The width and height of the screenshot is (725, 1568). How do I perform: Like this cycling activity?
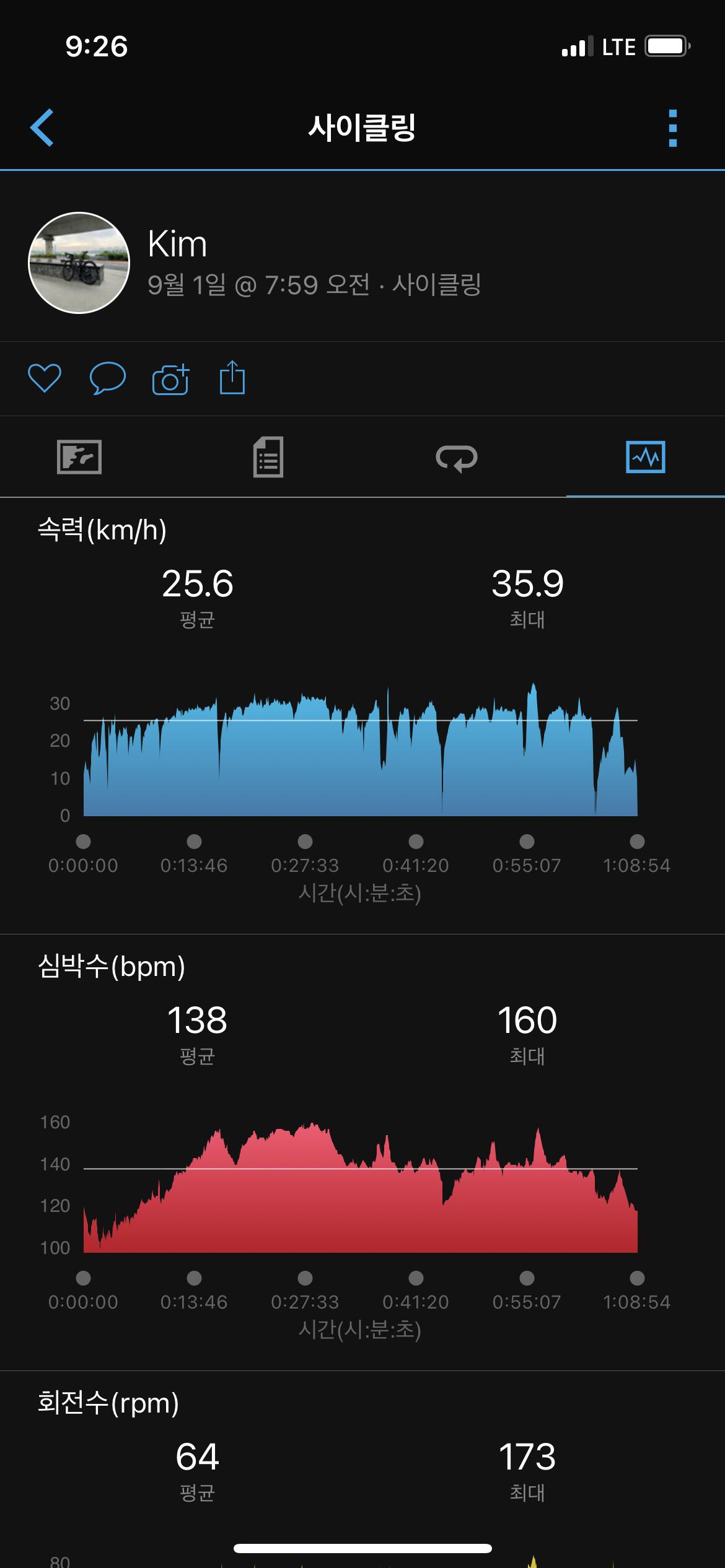[45, 378]
